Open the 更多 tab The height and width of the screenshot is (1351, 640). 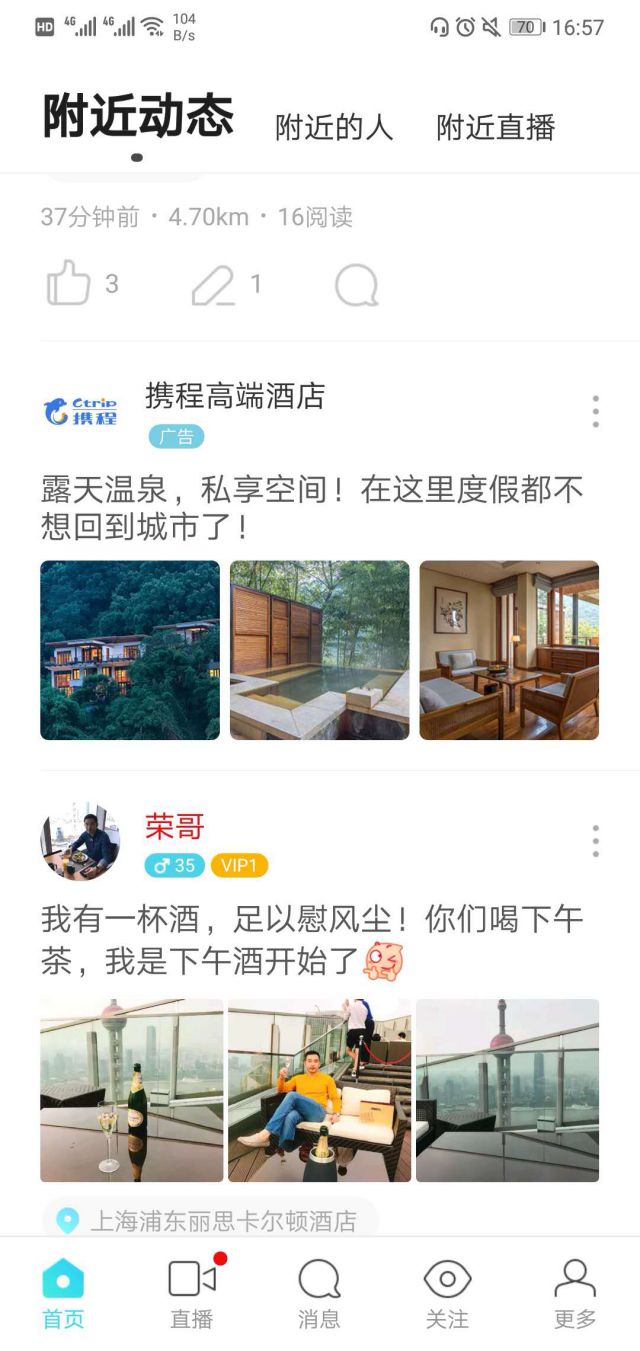point(575,1293)
